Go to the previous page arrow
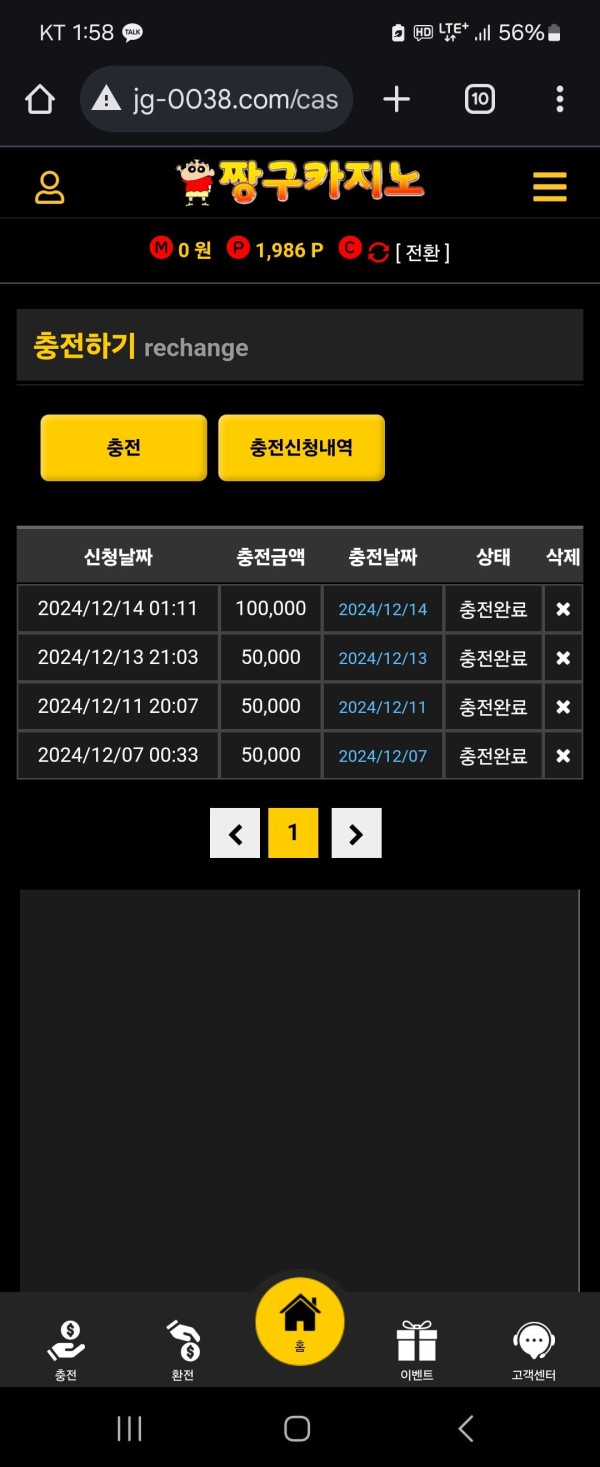 pyautogui.click(x=235, y=834)
